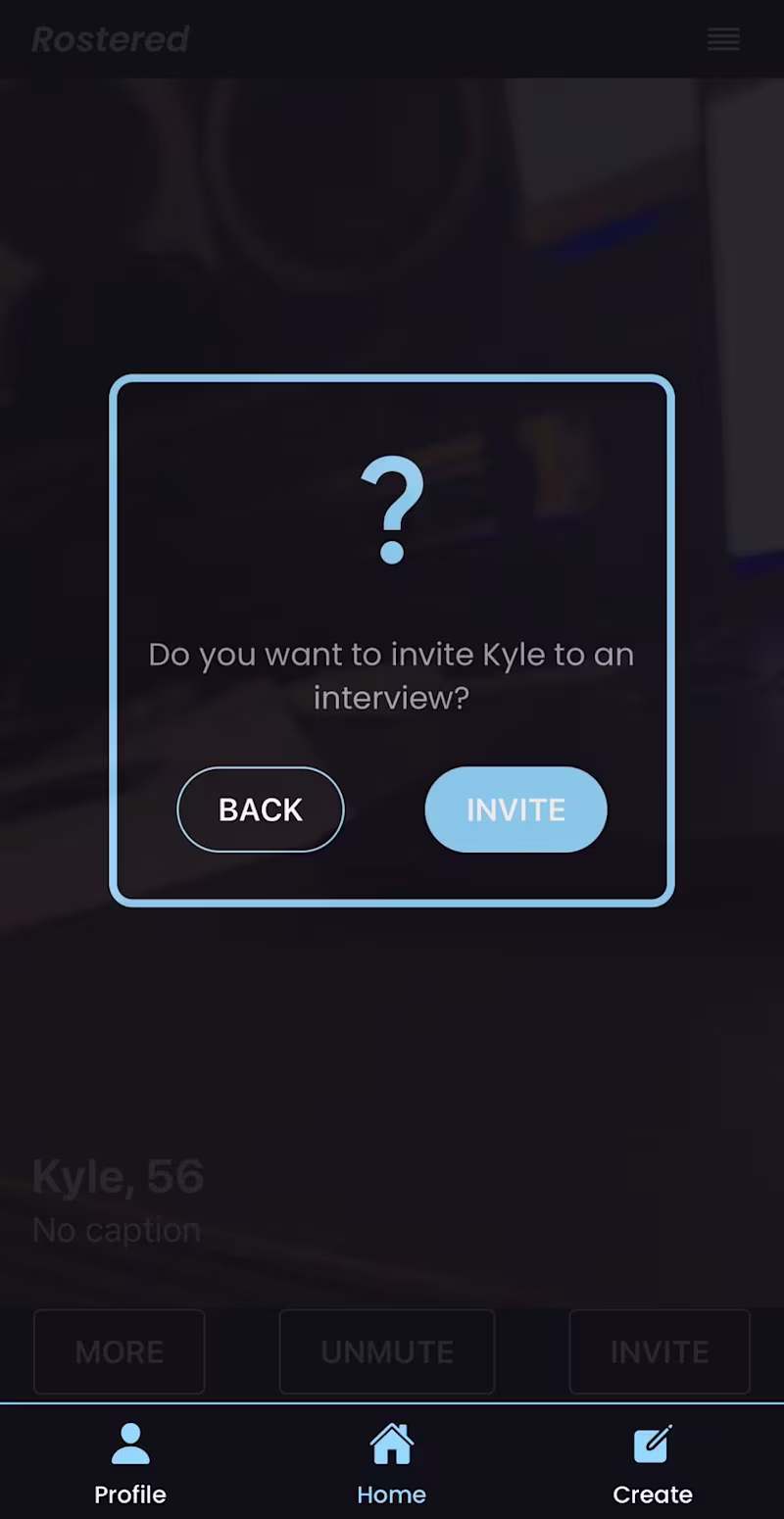The width and height of the screenshot is (784, 1519).
Task: Tap the Profile icon in bottom navigation
Action: pyautogui.click(x=130, y=1460)
